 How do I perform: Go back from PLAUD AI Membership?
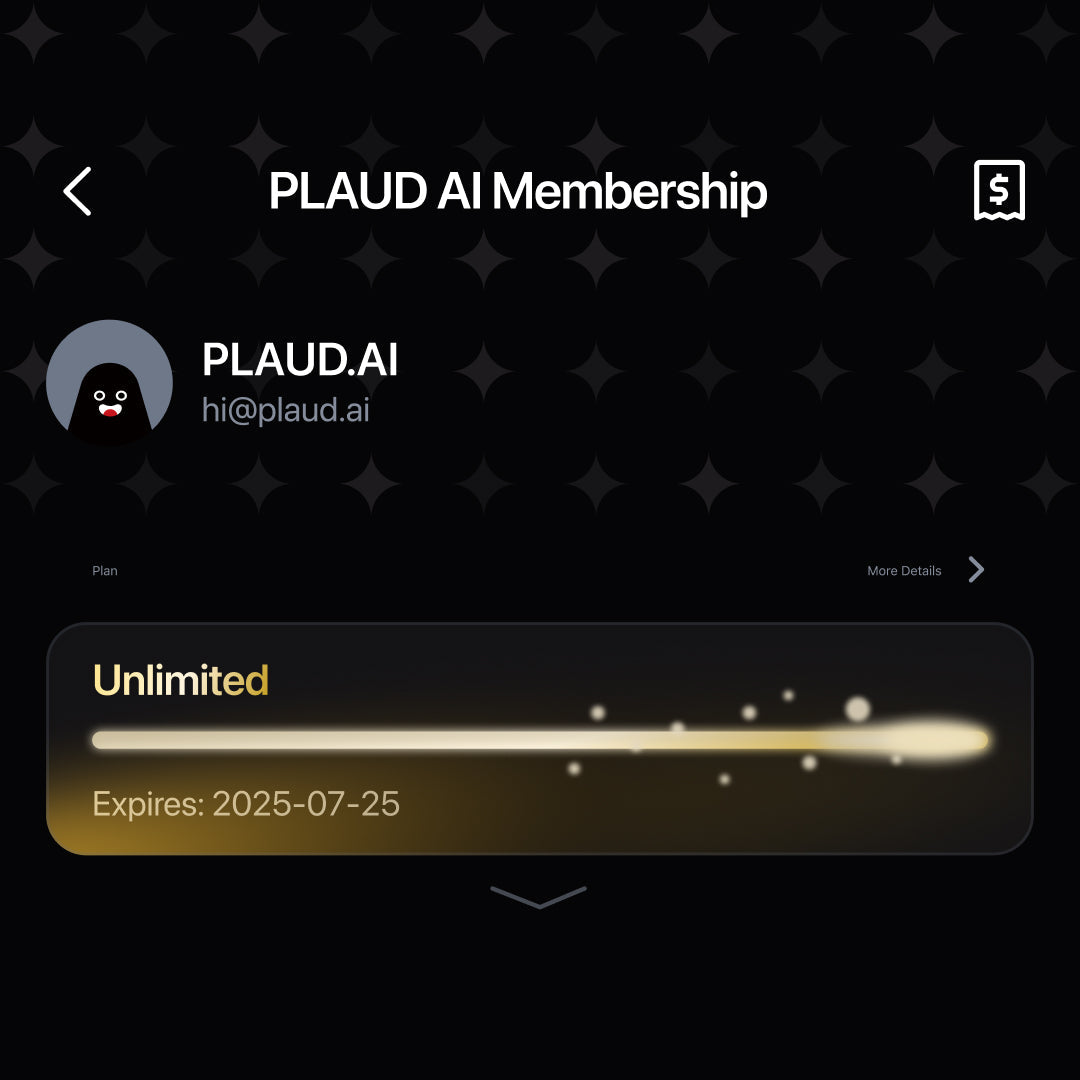click(x=78, y=191)
